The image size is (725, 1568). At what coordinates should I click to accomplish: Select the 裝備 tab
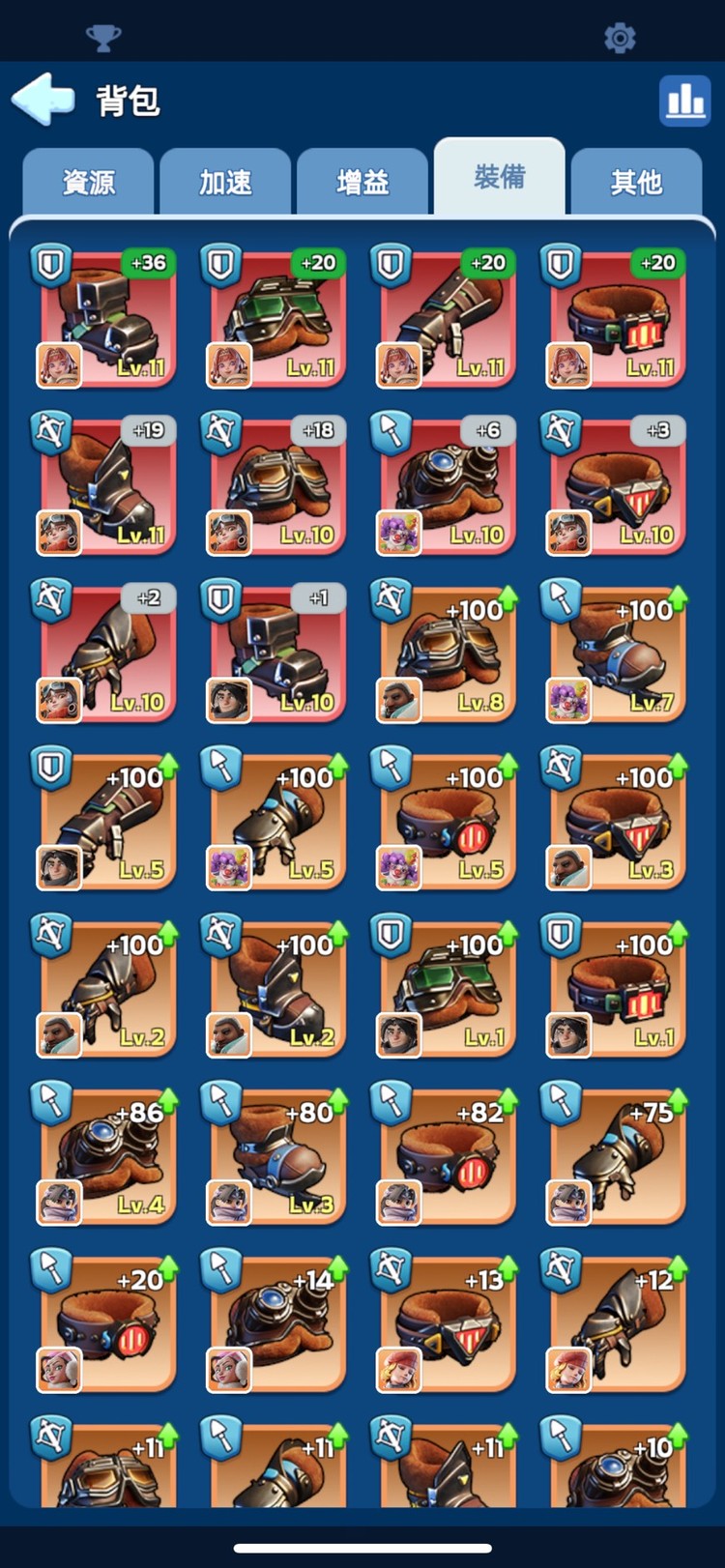[x=500, y=177]
